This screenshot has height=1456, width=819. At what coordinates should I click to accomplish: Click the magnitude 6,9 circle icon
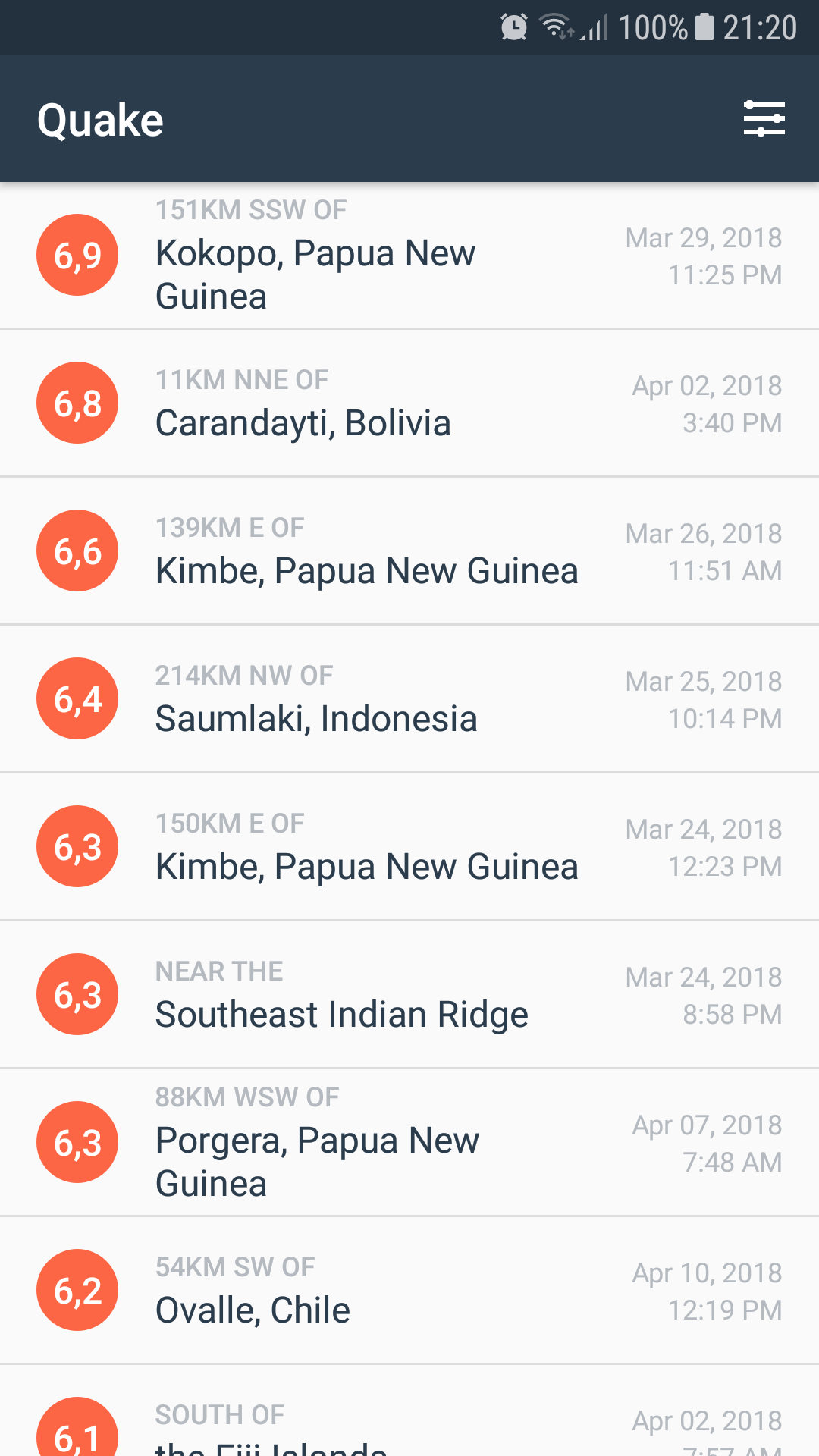[77, 256]
